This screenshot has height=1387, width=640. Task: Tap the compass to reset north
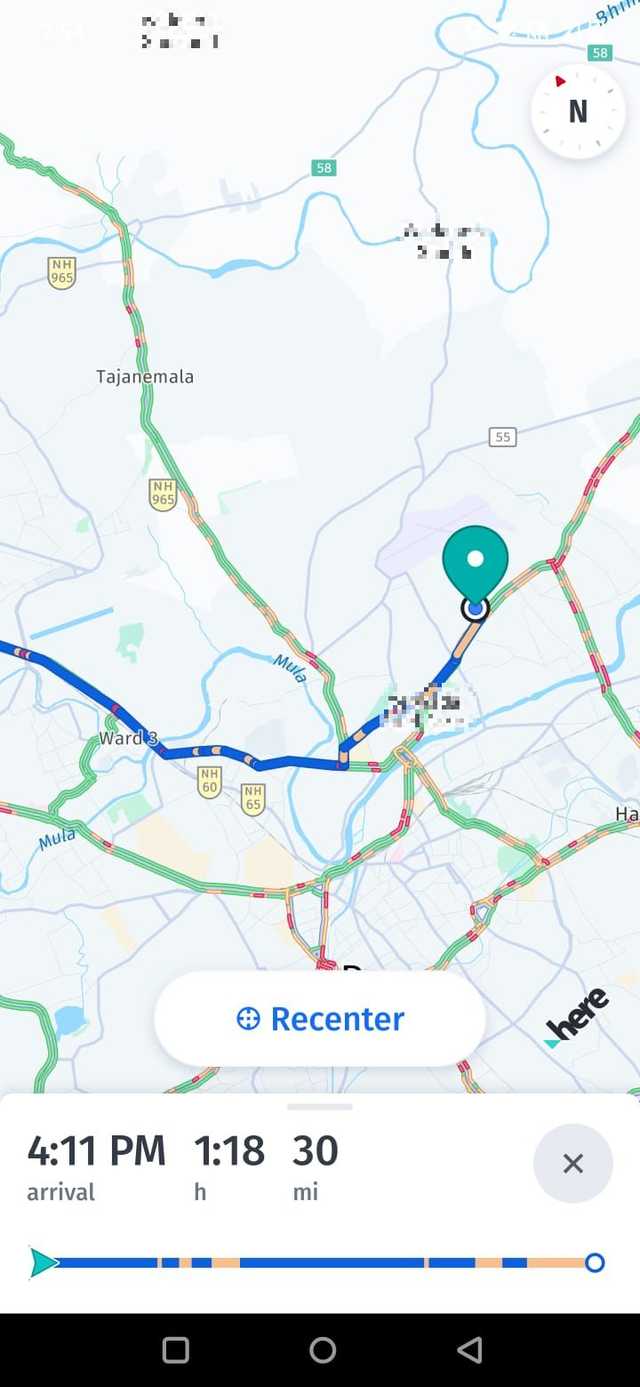tap(577, 111)
